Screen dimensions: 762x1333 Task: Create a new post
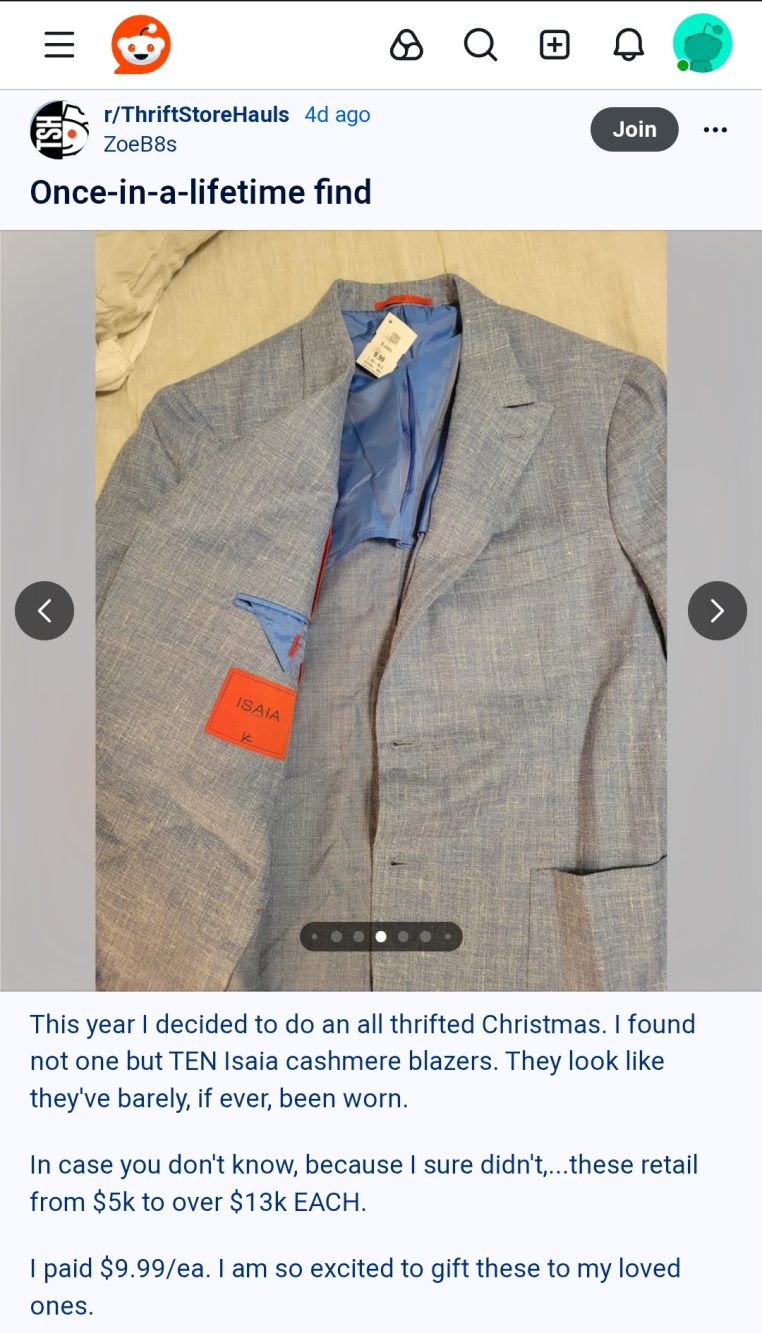(x=554, y=45)
